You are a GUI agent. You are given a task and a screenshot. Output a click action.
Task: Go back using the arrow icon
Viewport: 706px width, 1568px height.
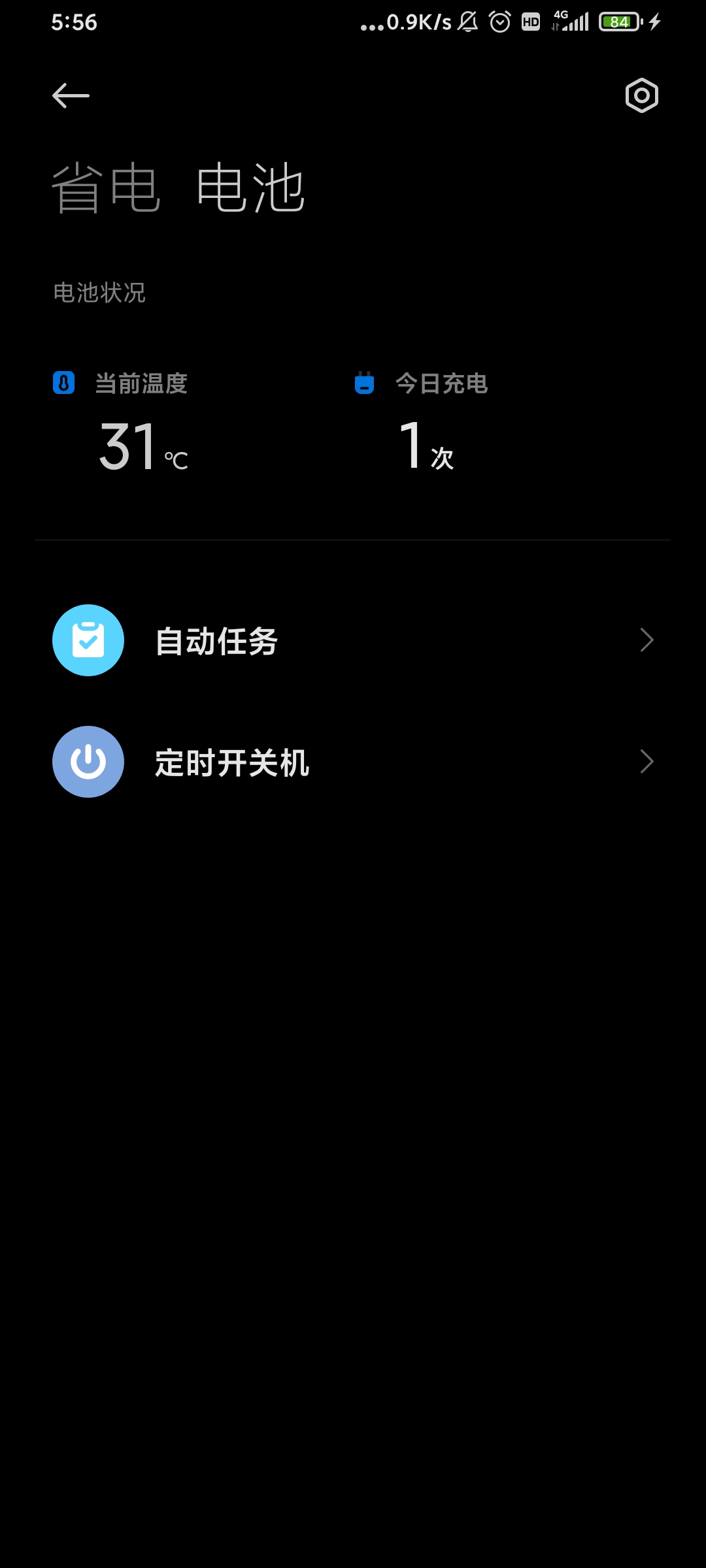pos(71,96)
